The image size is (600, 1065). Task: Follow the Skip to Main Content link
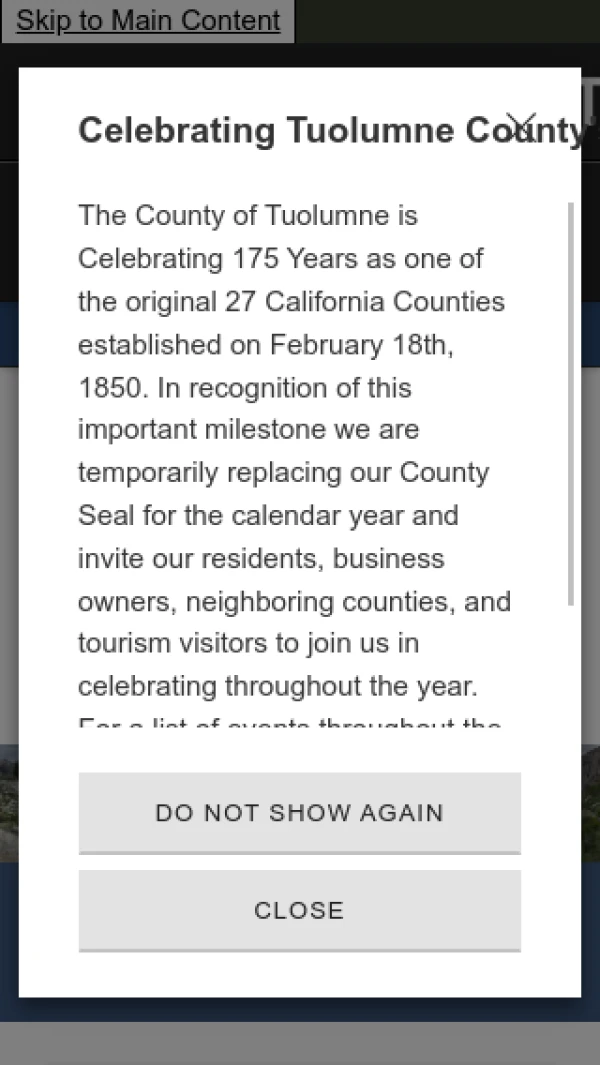click(x=148, y=20)
